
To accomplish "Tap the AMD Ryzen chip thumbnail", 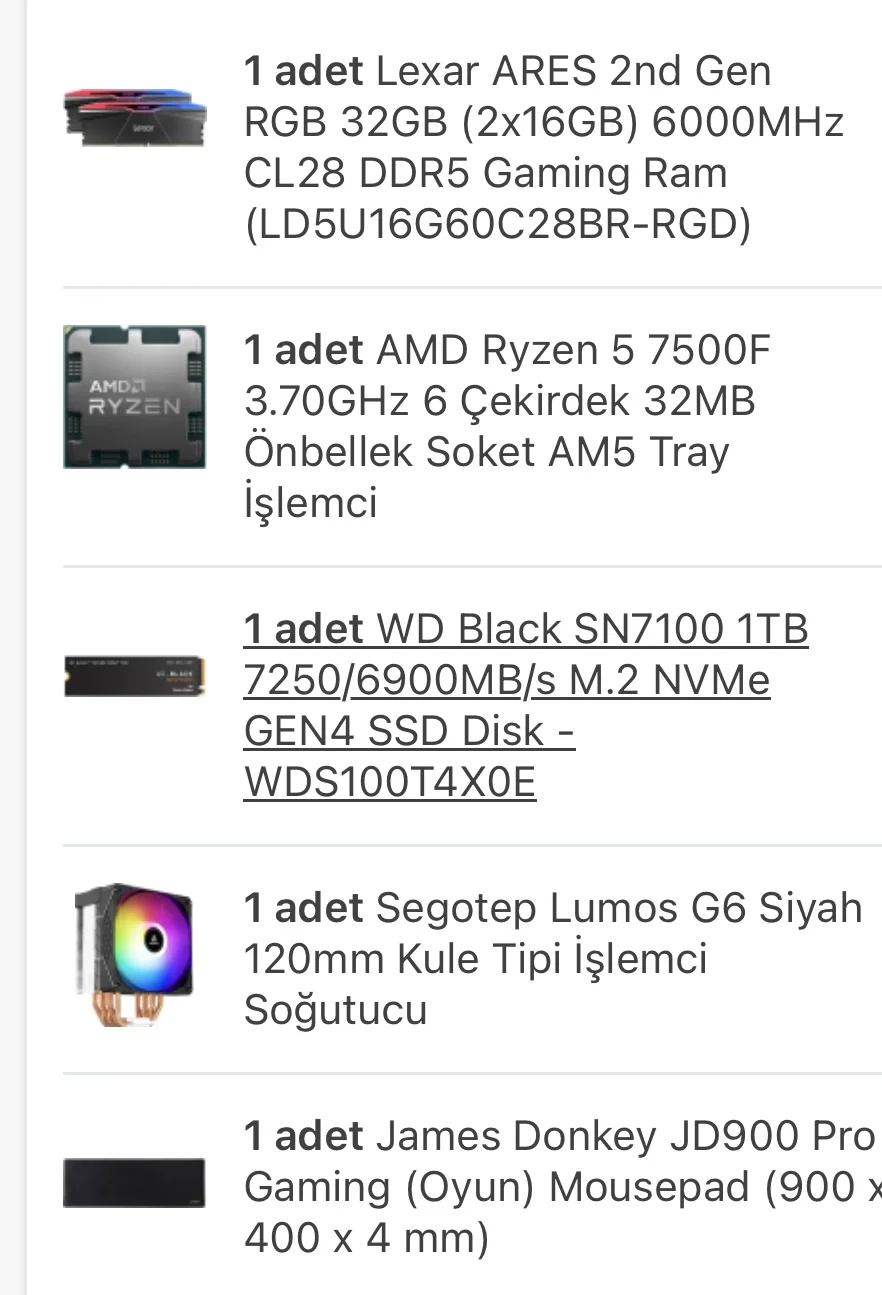I will point(134,397).
